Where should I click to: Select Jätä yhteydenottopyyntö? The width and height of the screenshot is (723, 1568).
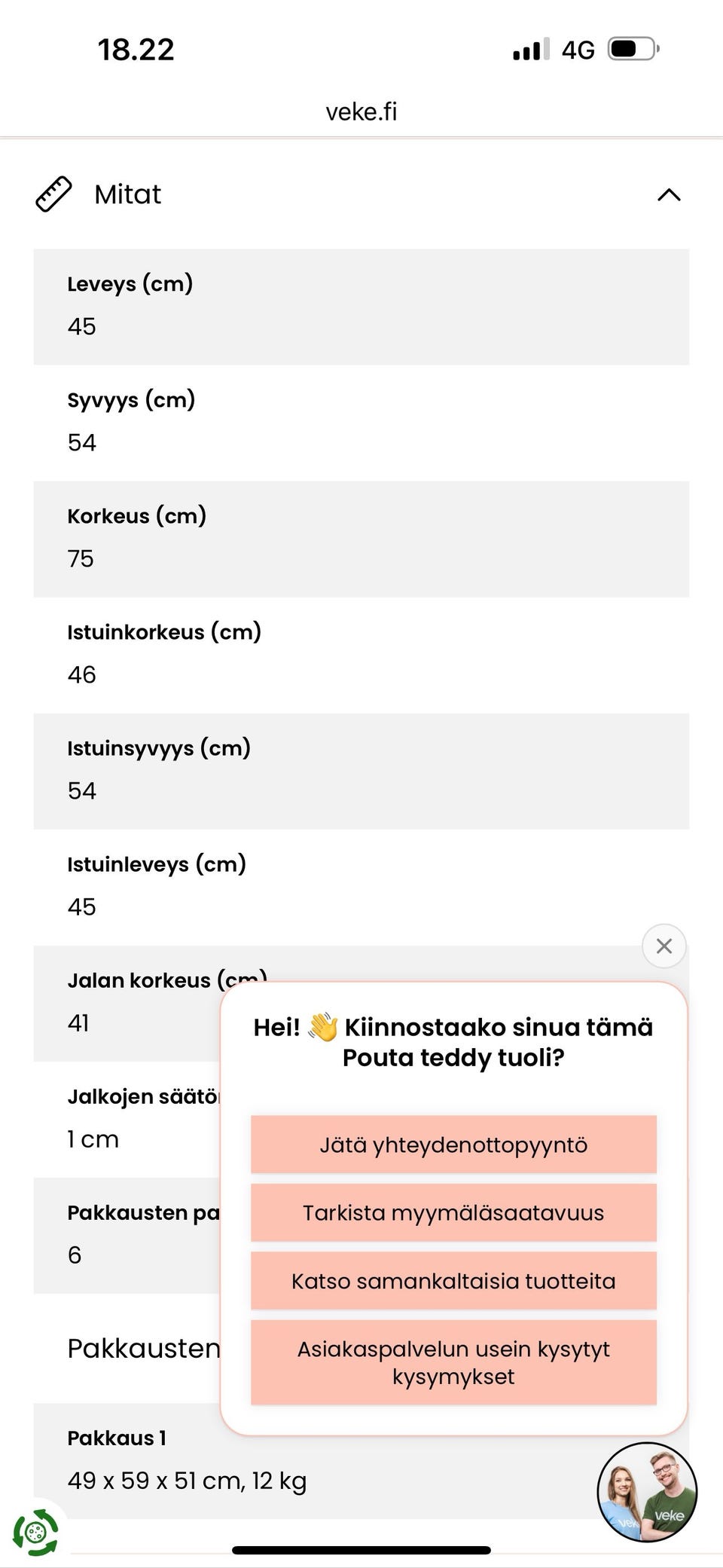click(x=453, y=1145)
